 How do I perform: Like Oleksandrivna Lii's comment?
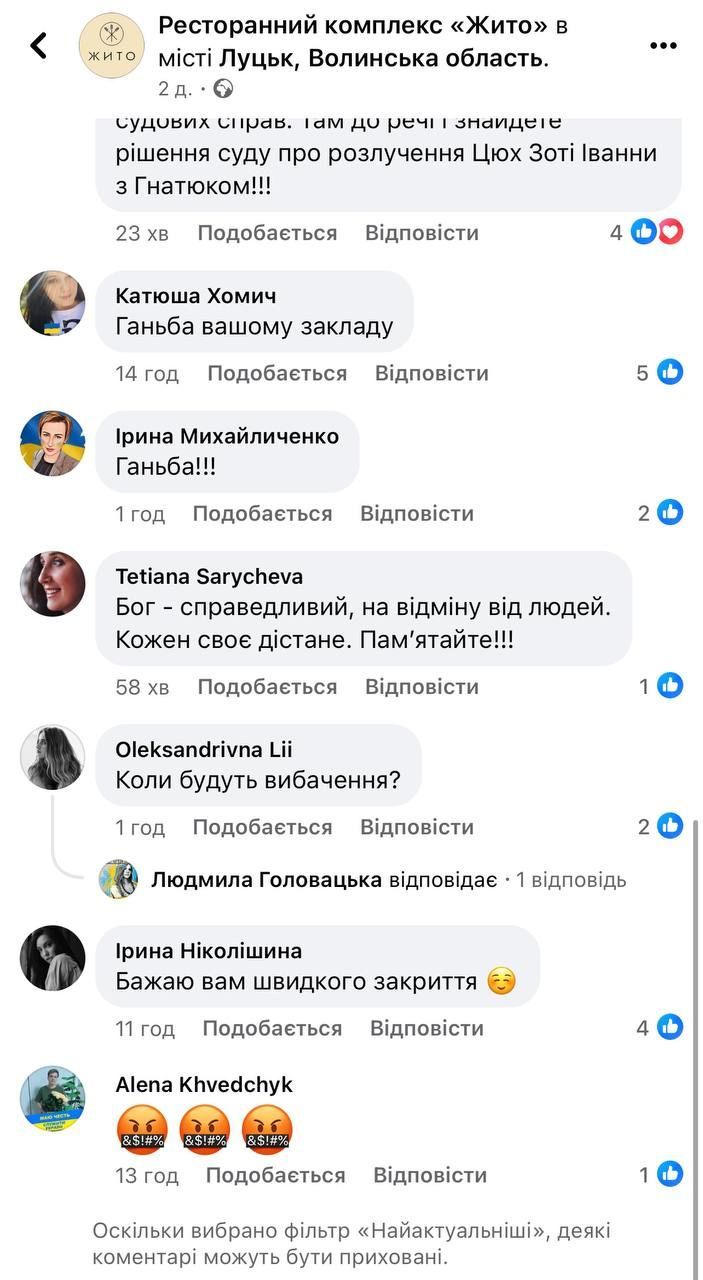262,827
